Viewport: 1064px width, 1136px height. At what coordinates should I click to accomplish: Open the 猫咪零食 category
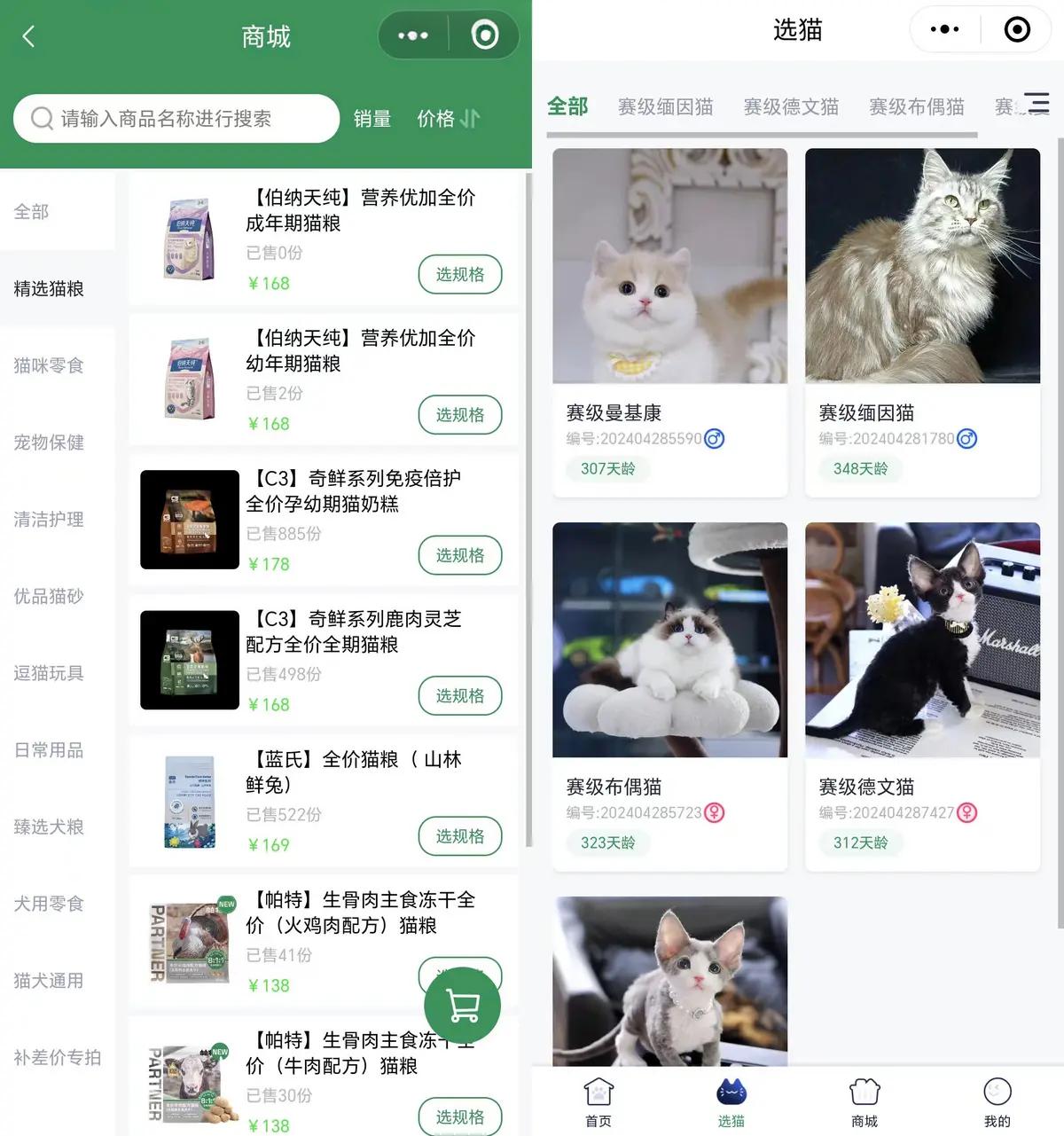point(49,365)
